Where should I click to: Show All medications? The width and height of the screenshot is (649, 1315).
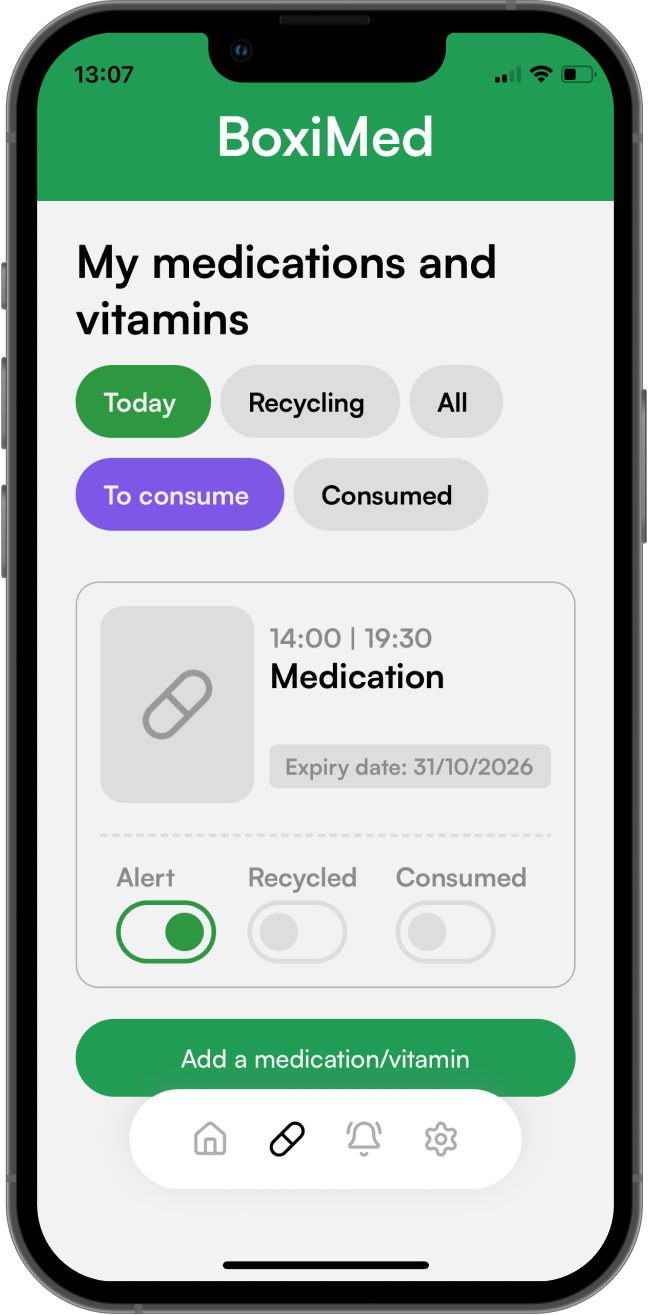click(x=455, y=403)
